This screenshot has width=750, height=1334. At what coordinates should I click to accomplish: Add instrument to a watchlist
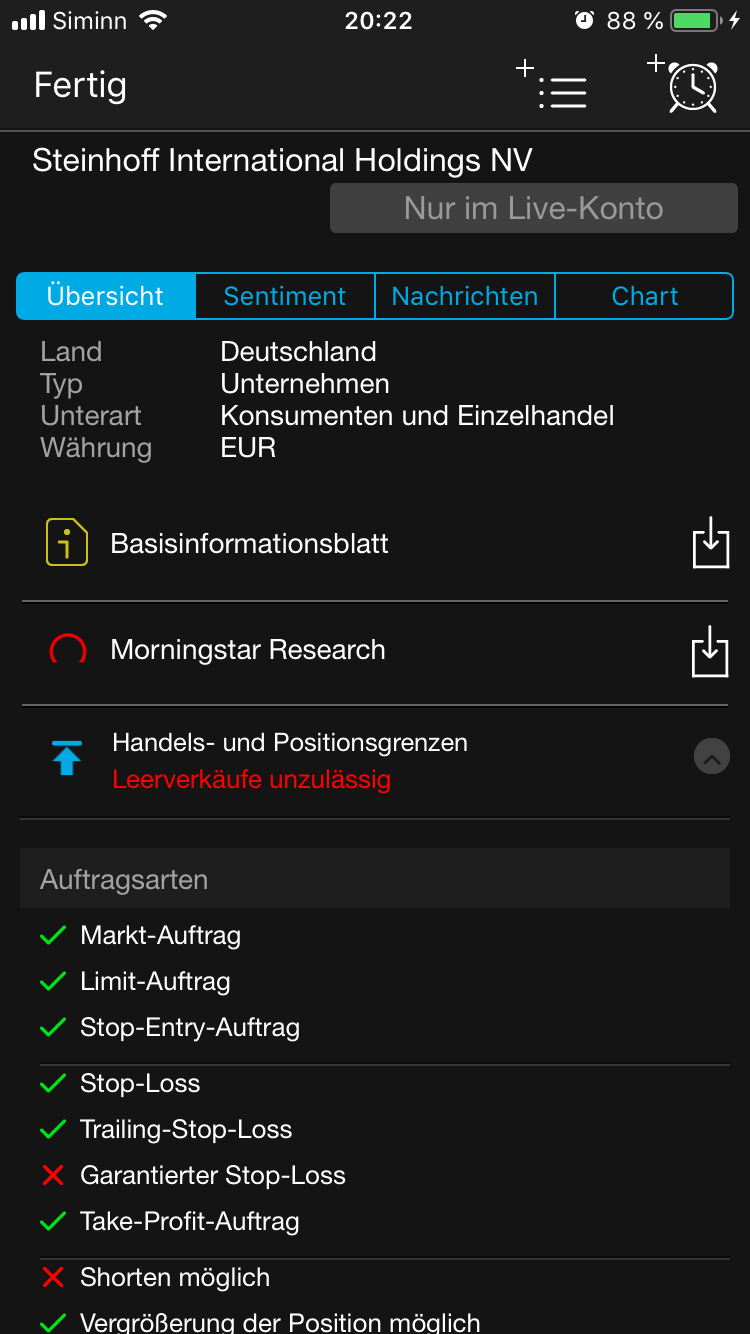pos(553,86)
